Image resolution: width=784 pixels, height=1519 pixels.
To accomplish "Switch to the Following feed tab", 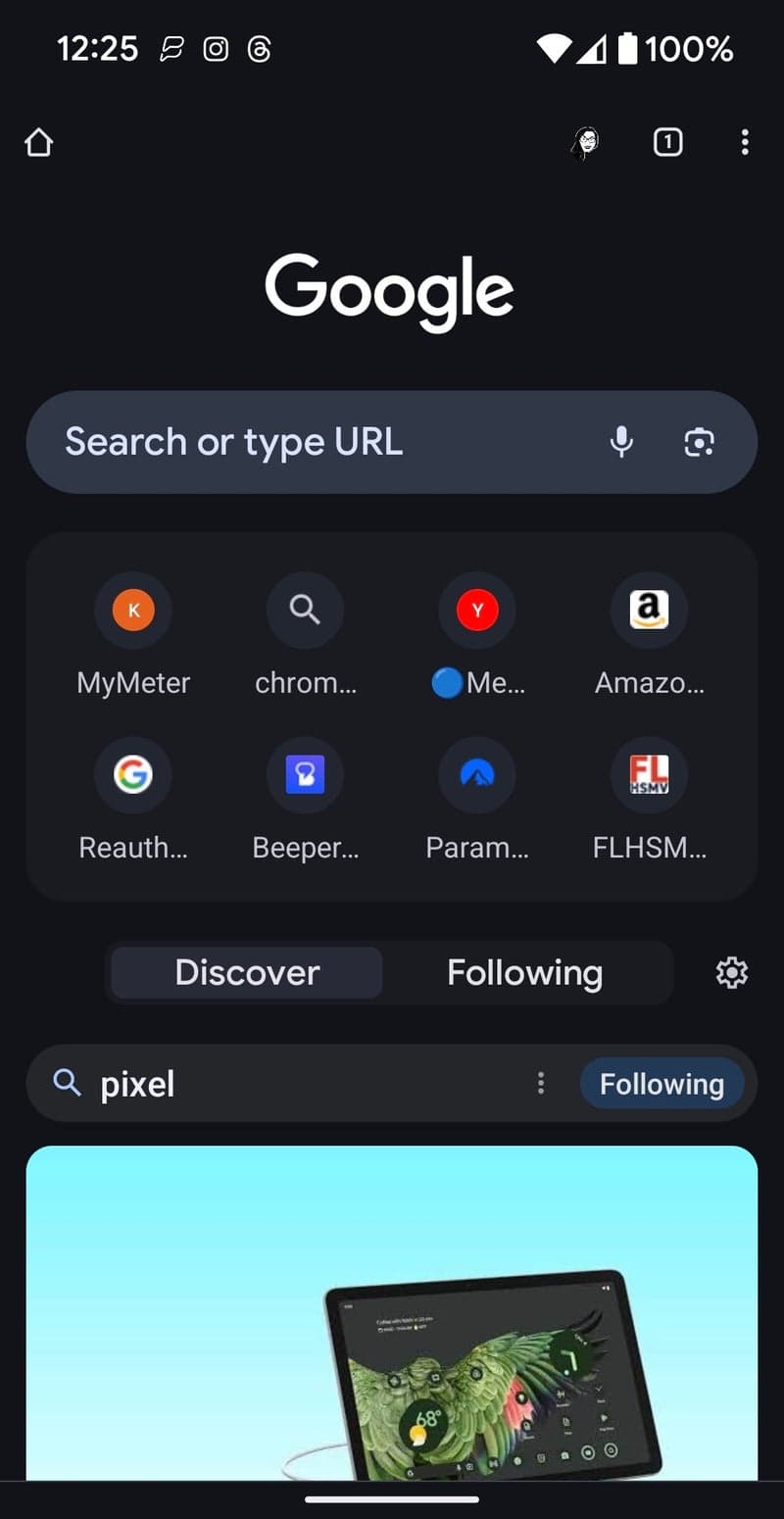I will [x=525, y=972].
